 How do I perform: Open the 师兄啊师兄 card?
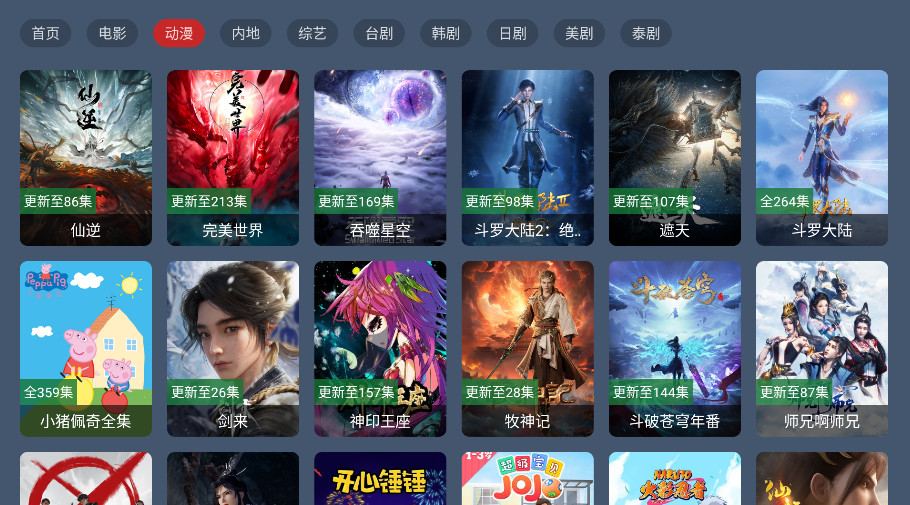tap(822, 348)
